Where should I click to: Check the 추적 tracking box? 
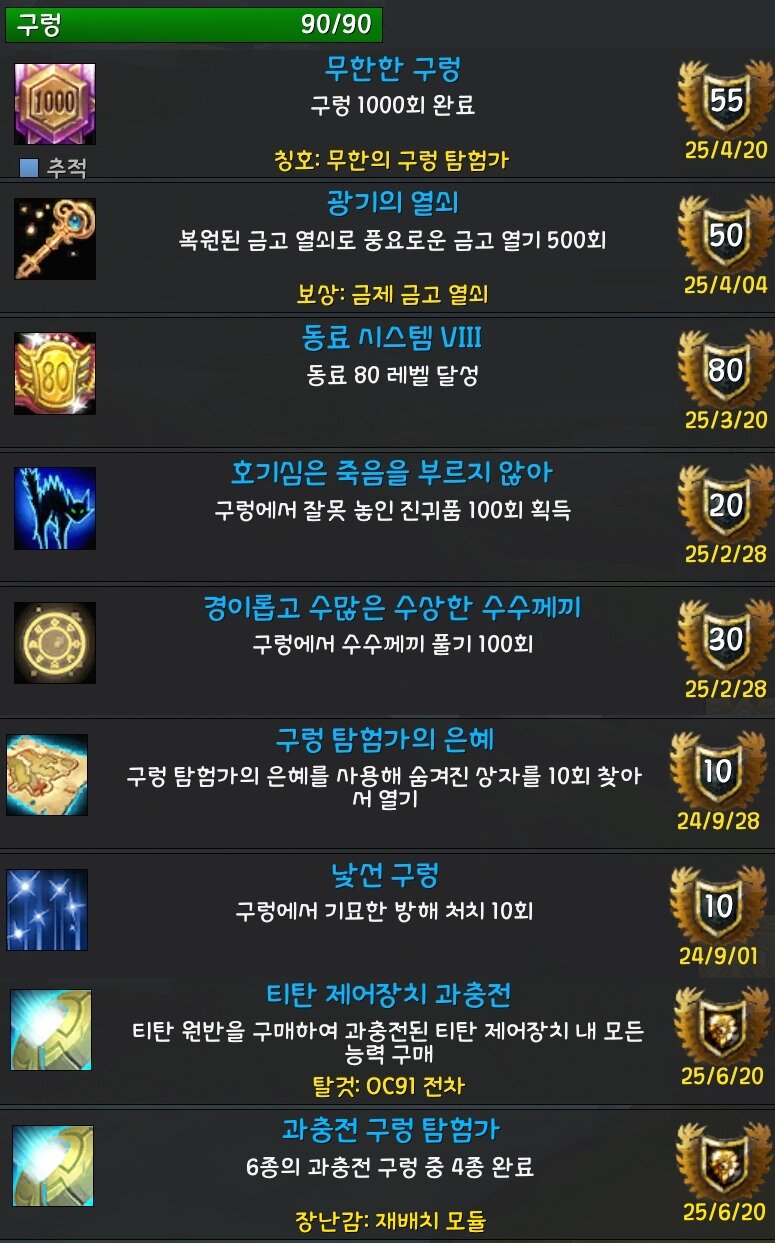pyautogui.click(x=29, y=168)
